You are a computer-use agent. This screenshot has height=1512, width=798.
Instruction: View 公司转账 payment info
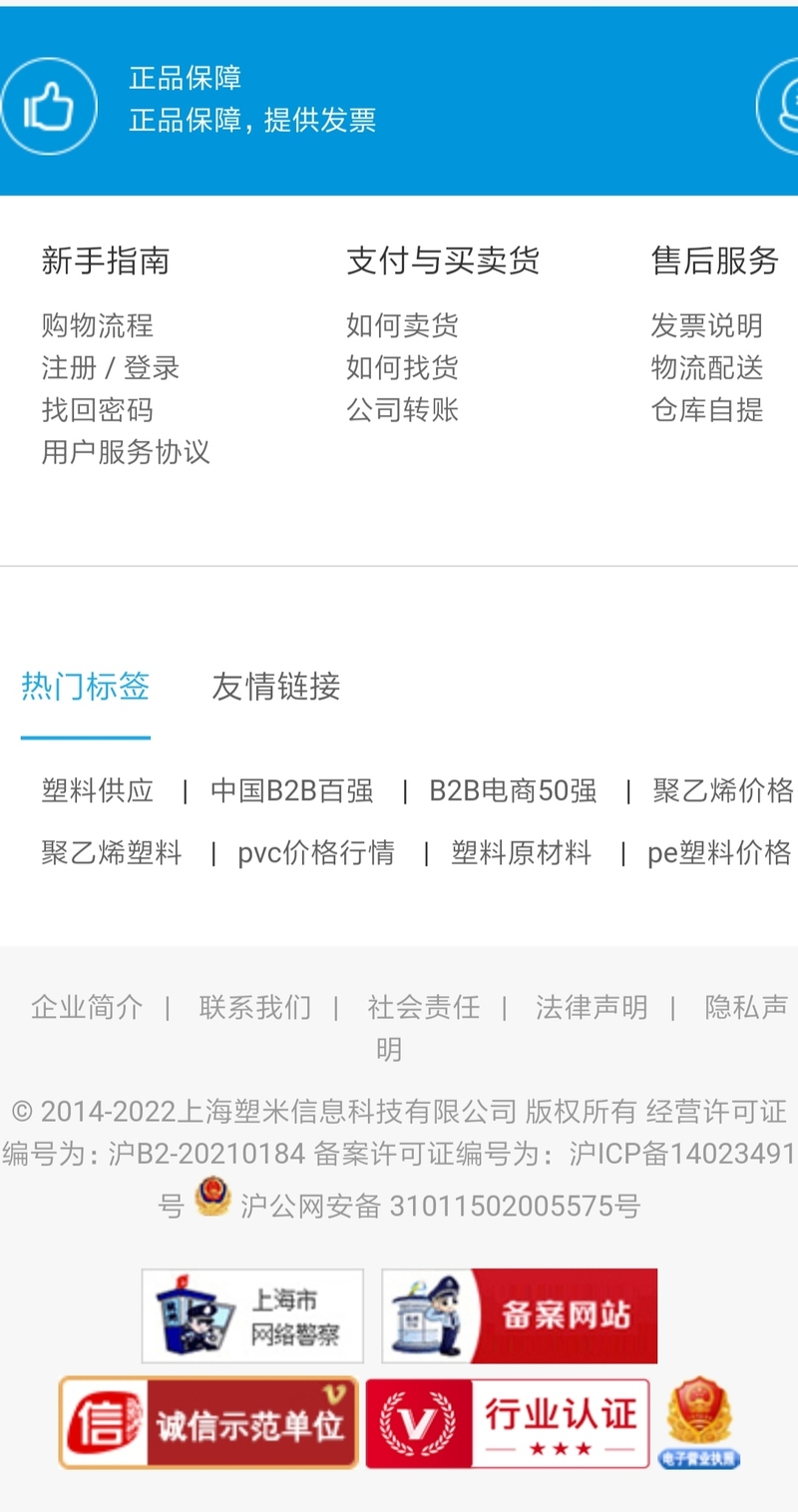tap(402, 409)
